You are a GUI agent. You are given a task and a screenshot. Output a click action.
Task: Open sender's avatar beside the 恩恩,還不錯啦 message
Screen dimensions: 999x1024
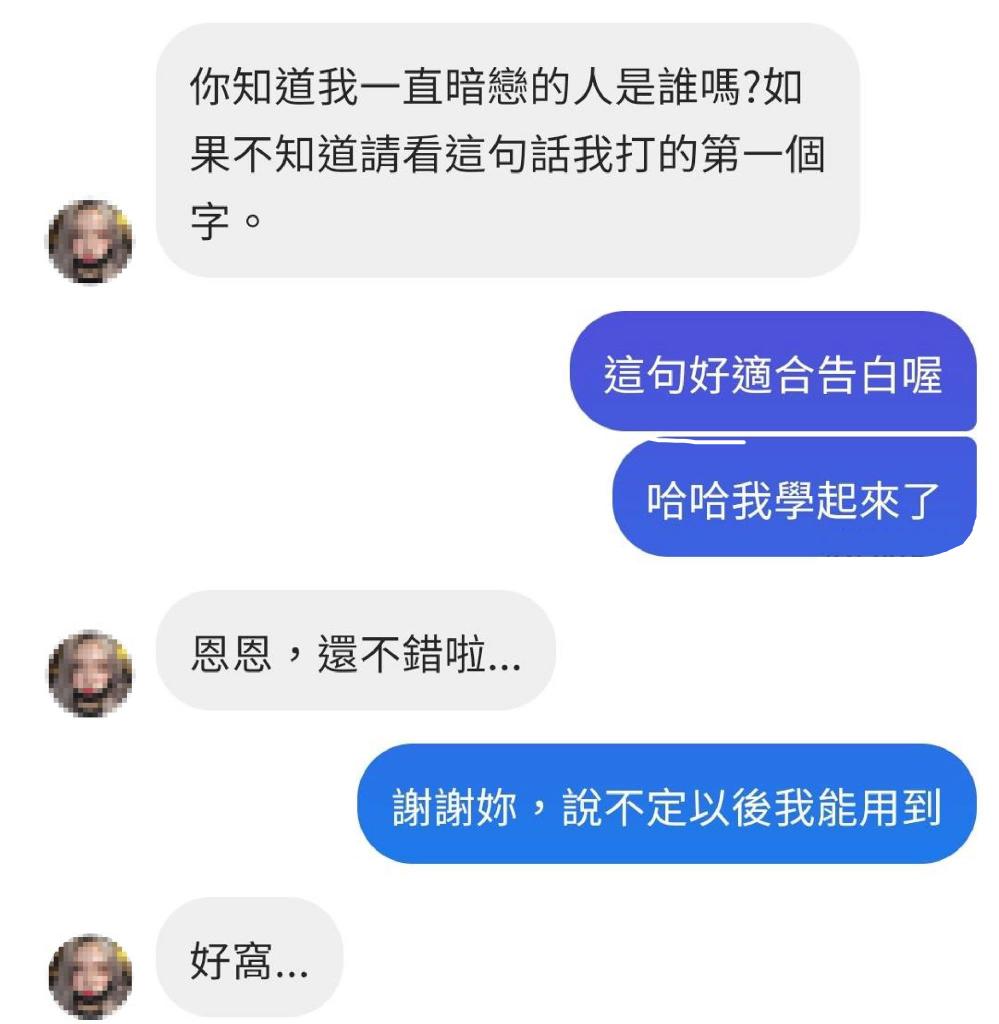[x=90, y=672]
